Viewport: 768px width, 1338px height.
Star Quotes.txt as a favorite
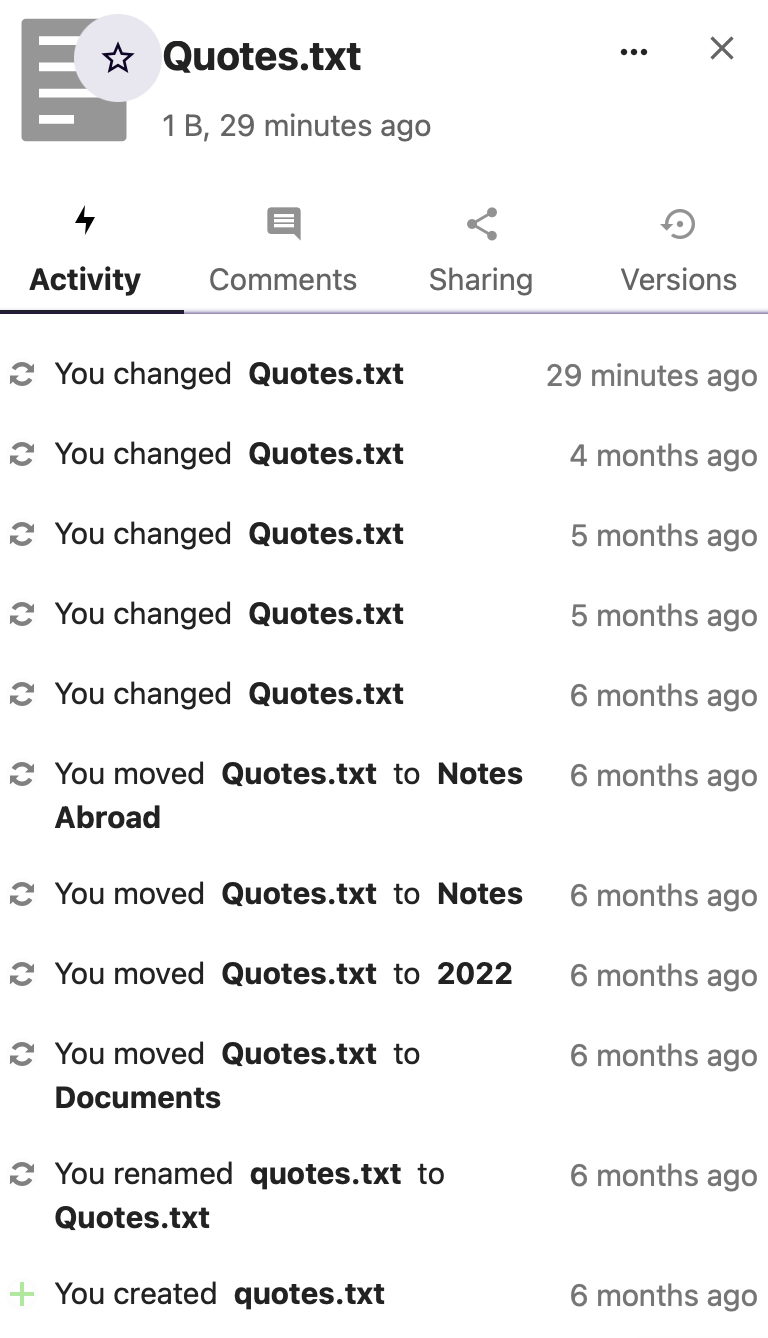coord(118,58)
